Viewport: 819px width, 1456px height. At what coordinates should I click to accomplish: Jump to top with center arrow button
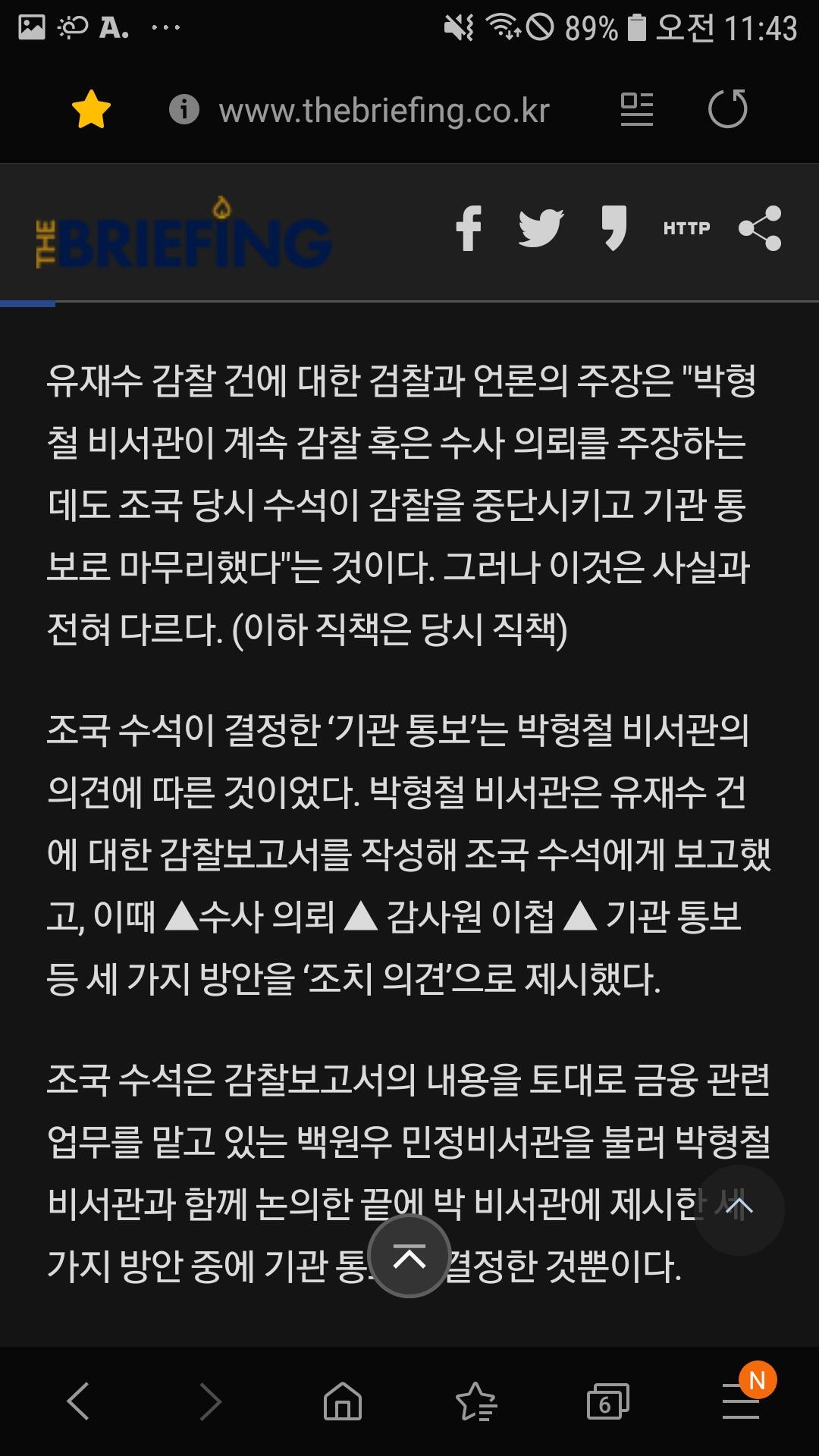pos(409,1257)
